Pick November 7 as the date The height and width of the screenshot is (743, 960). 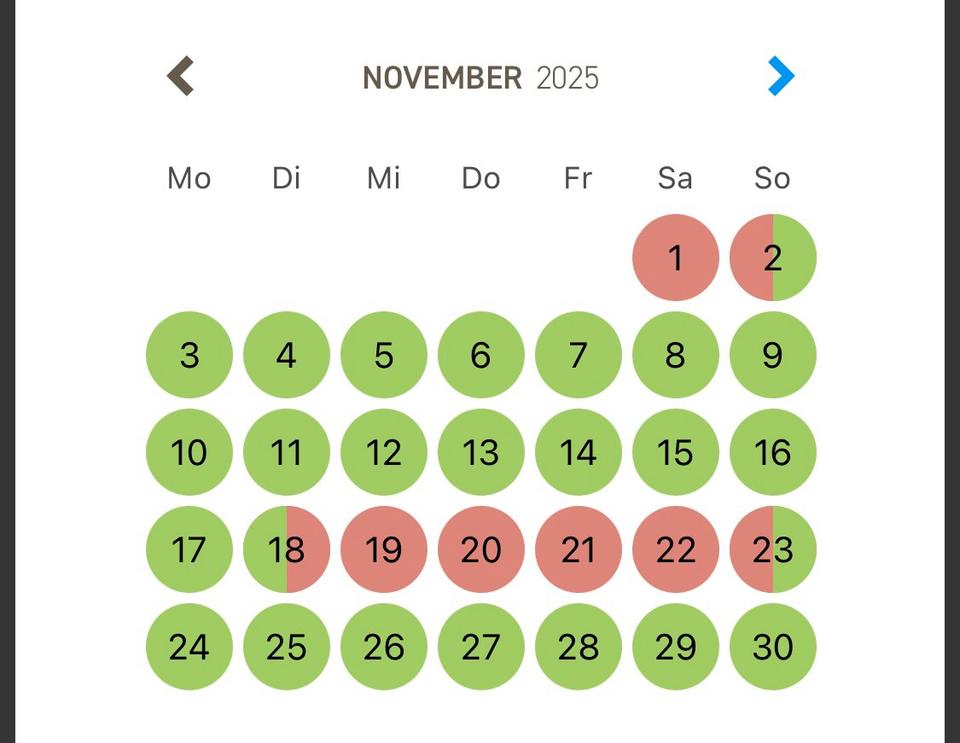[x=578, y=355]
